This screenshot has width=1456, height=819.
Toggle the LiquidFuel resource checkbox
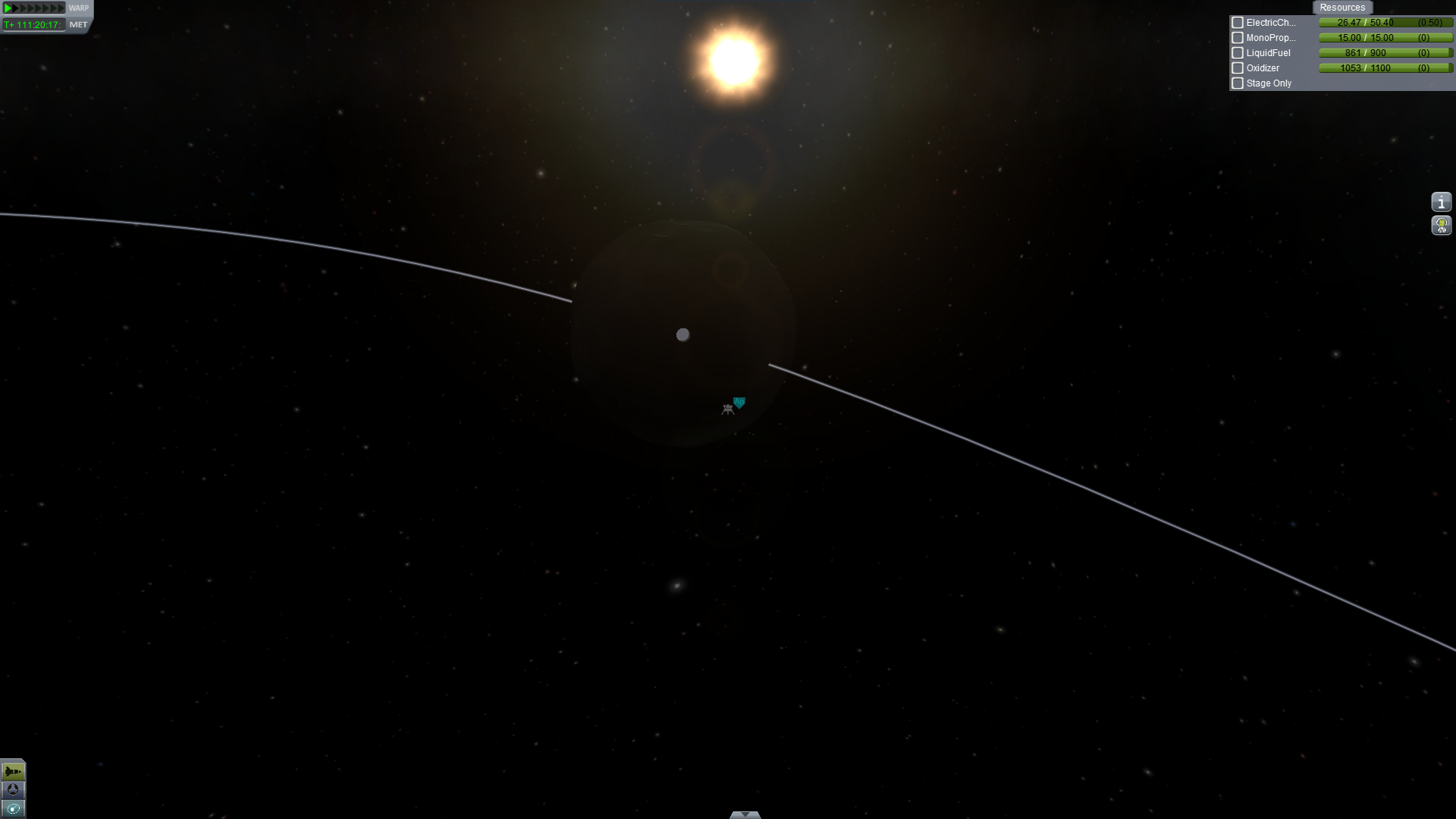tap(1238, 53)
